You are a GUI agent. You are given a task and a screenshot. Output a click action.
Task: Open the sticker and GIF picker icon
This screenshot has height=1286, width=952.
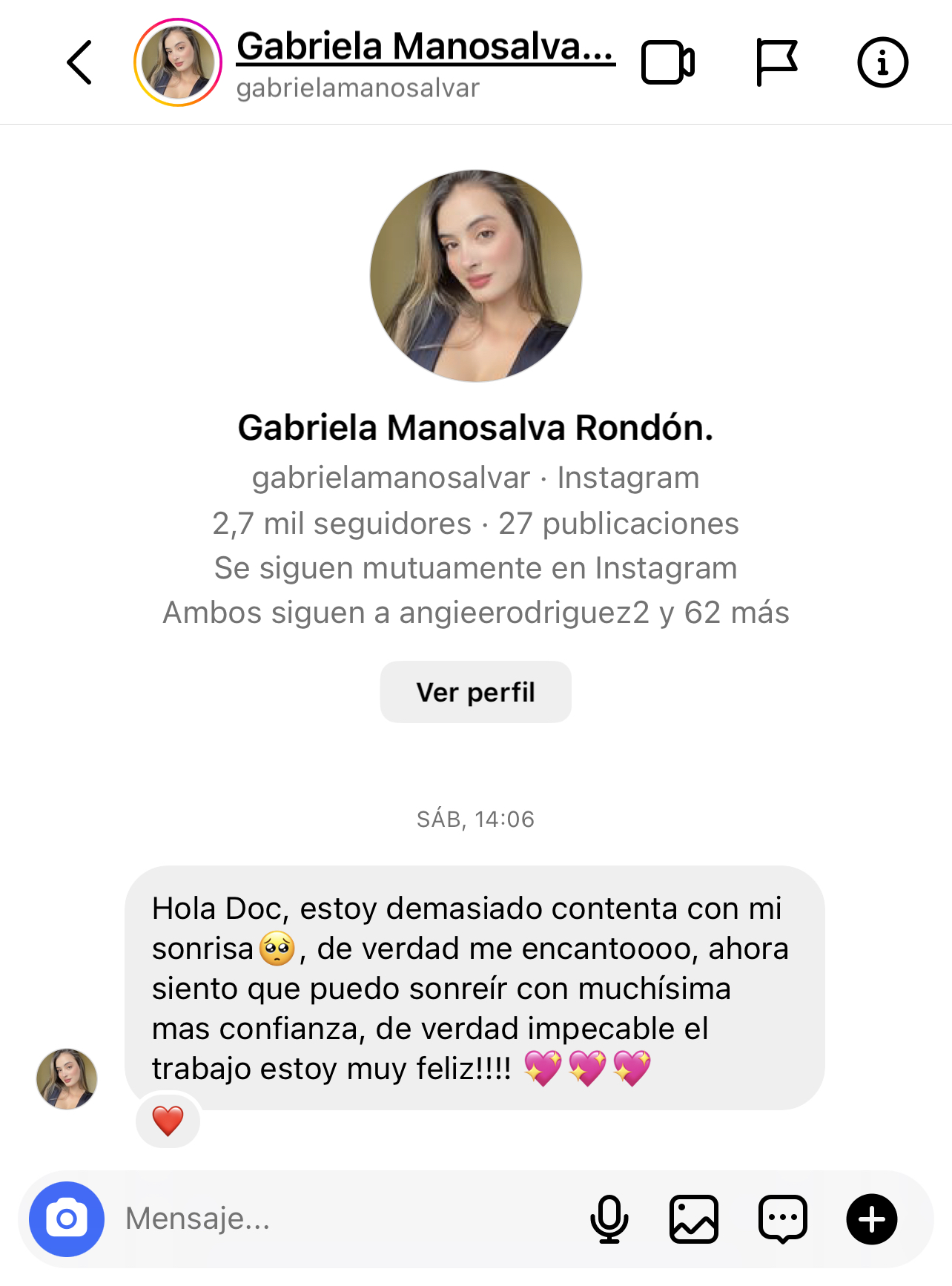pyautogui.click(x=783, y=1219)
